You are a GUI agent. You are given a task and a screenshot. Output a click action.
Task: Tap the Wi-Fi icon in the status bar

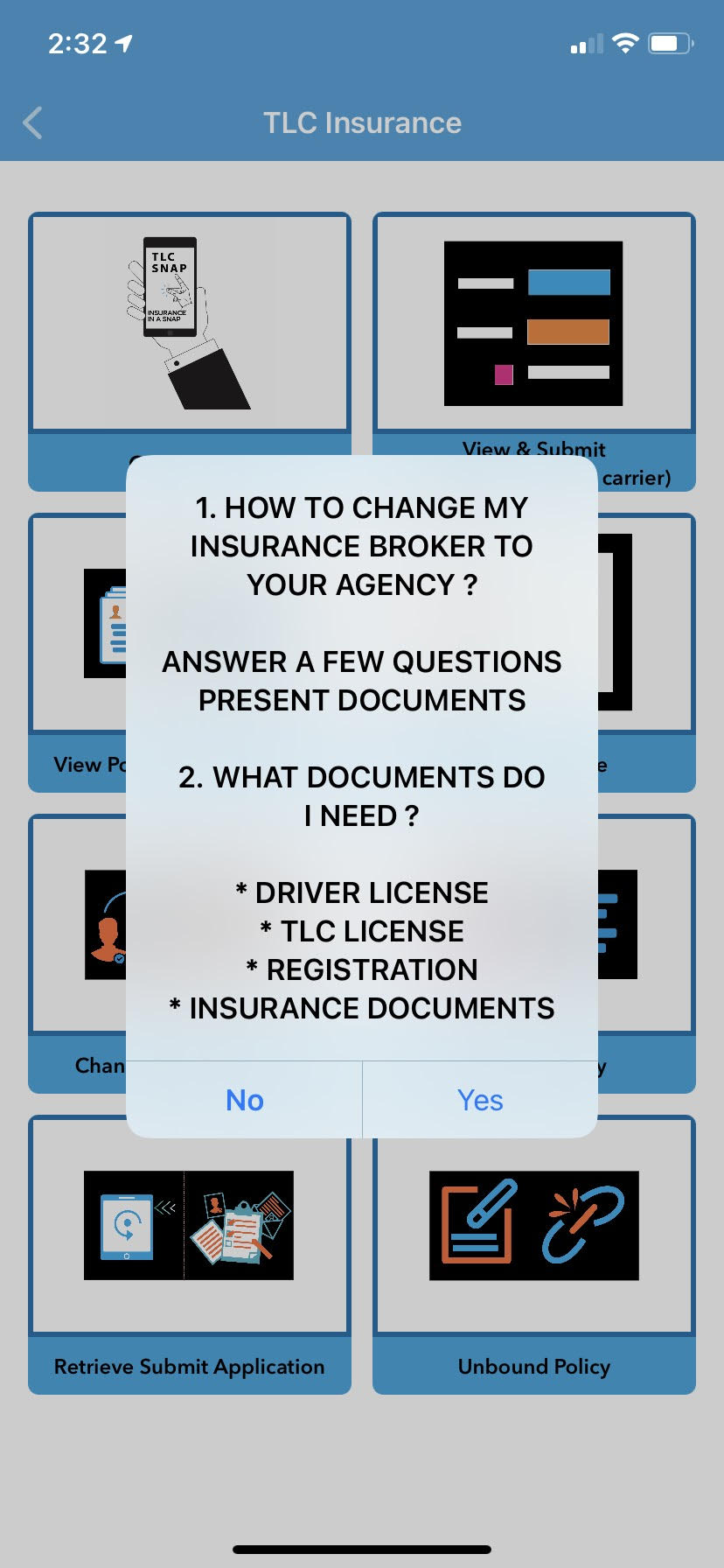(x=628, y=42)
